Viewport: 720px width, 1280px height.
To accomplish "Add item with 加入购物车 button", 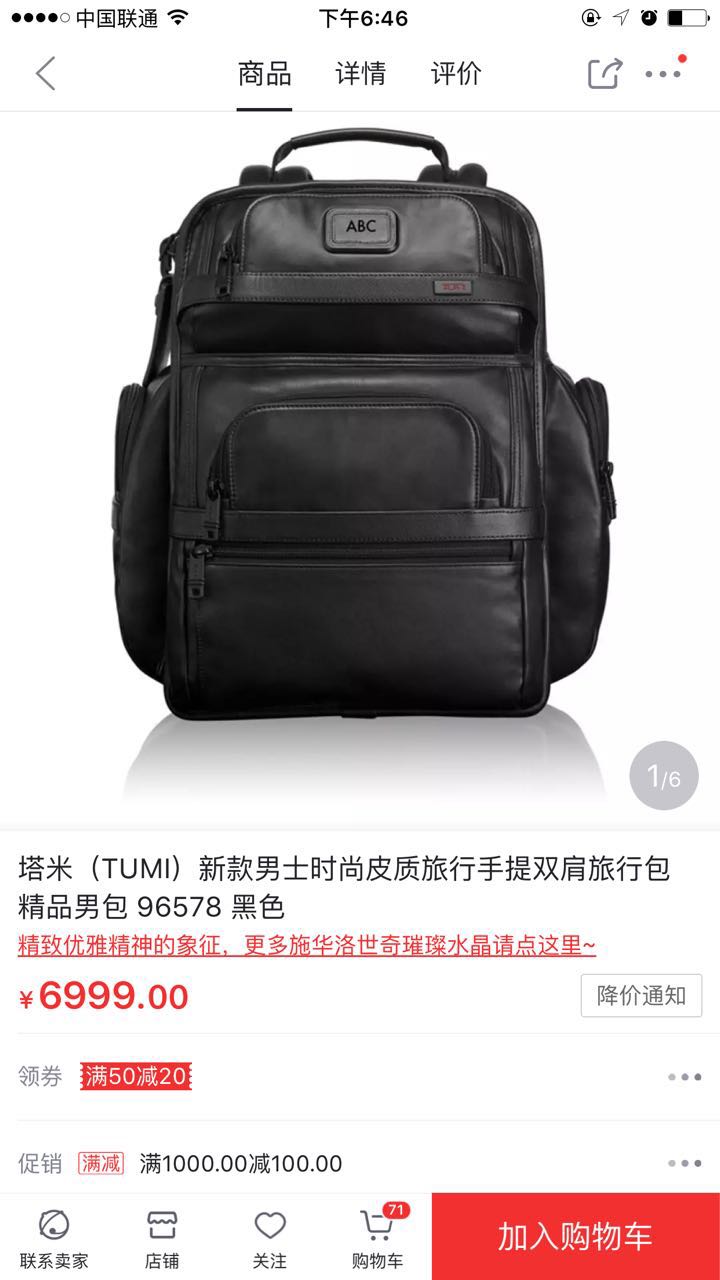I will point(576,1236).
